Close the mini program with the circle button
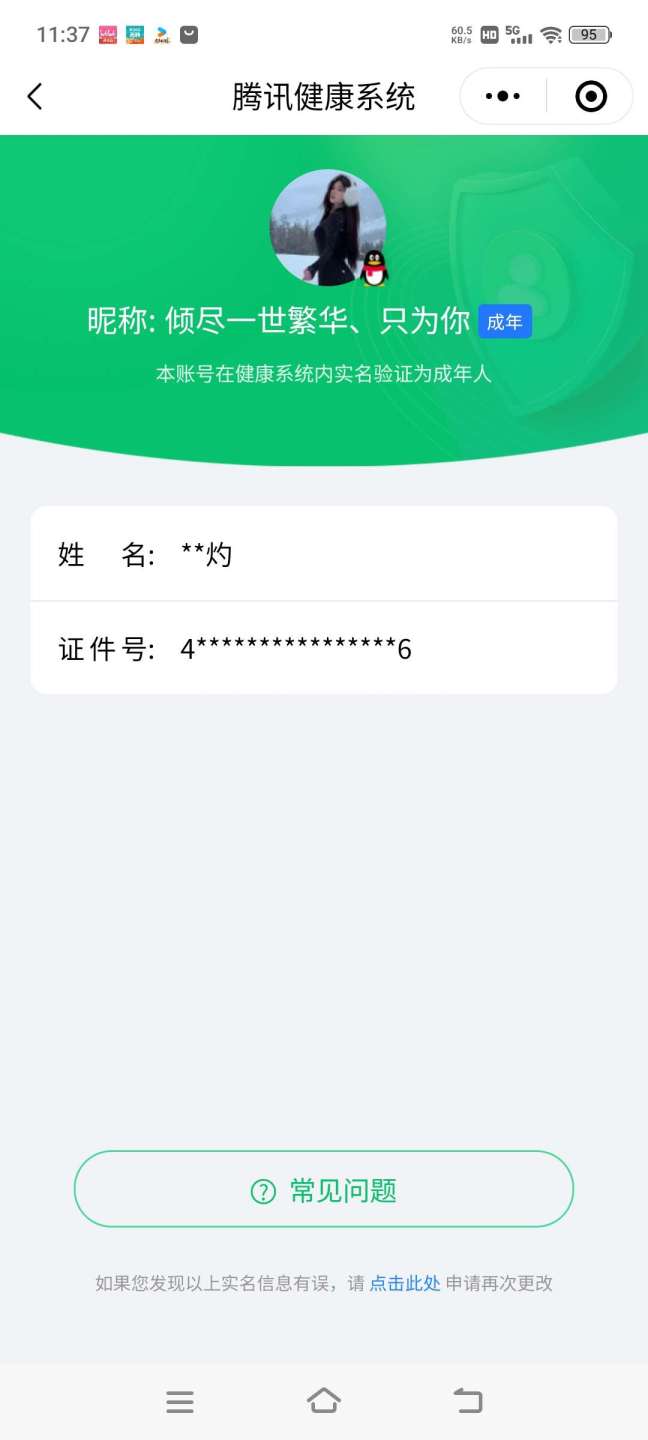 tap(591, 97)
